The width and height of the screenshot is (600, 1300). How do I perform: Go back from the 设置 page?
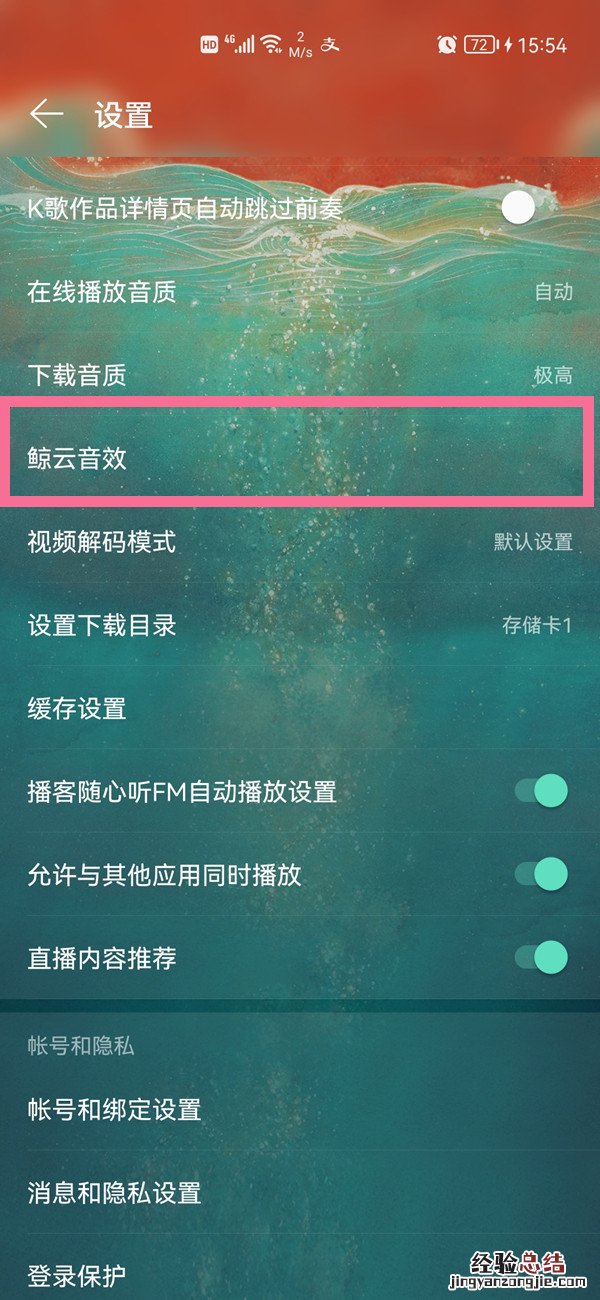[x=46, y=114]
